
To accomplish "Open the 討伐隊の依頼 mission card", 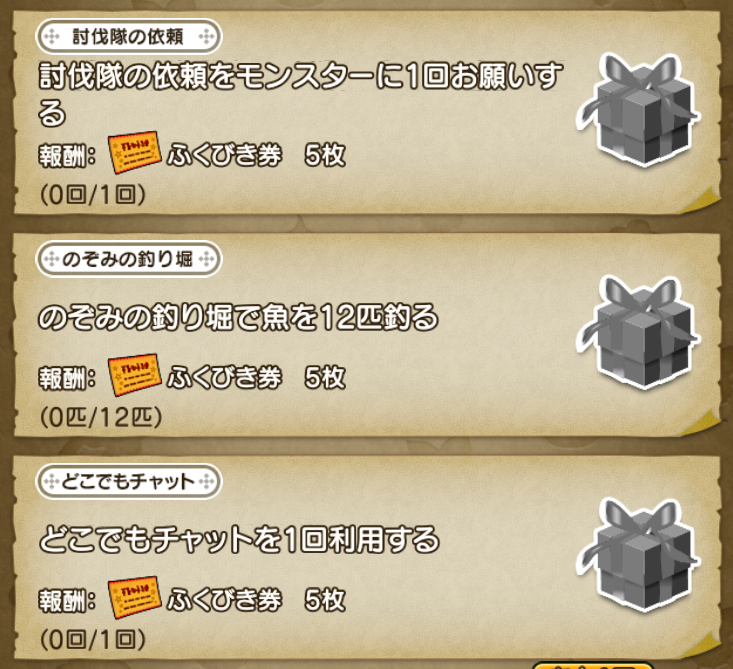I will click(300, 110).
